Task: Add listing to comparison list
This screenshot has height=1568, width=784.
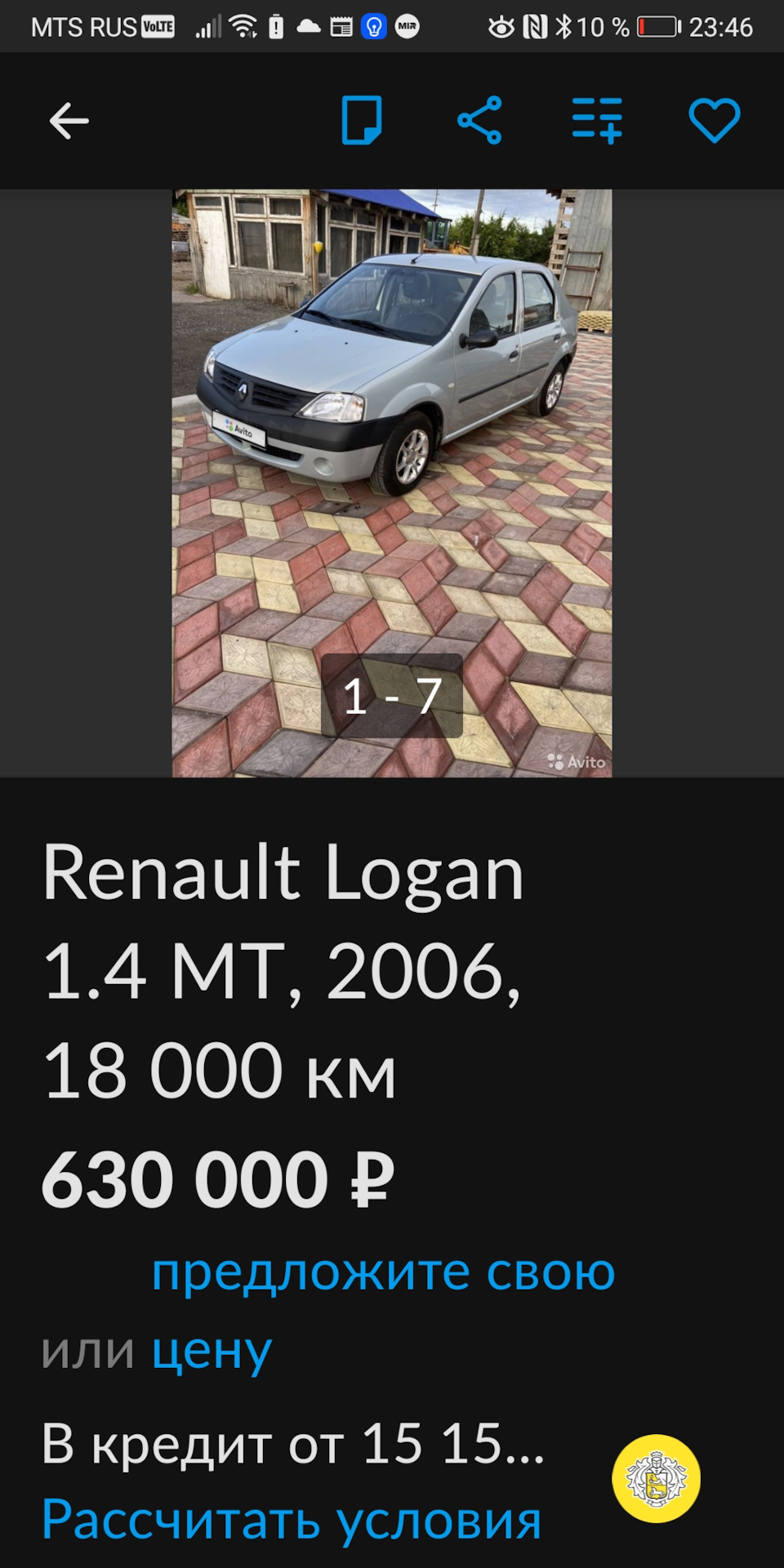Action: [597, 121]
